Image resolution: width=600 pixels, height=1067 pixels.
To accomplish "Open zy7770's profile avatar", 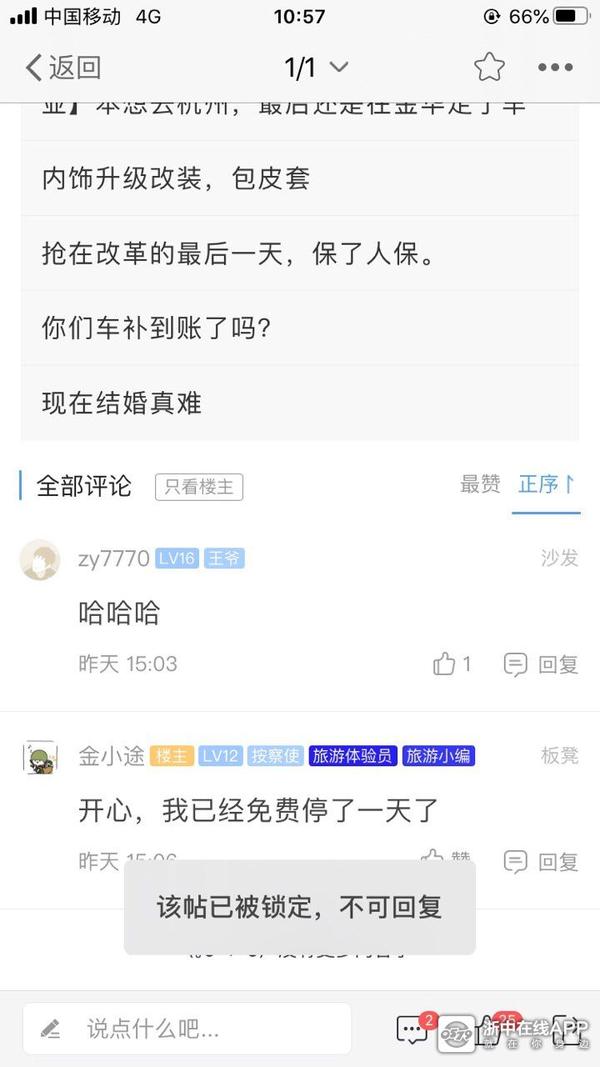I will coord(40,559).
